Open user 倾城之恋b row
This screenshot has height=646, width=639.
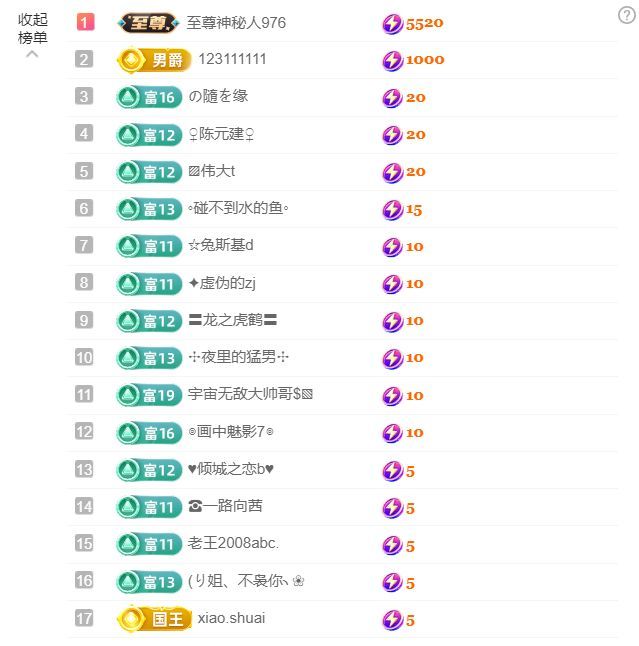pos(230,470)
